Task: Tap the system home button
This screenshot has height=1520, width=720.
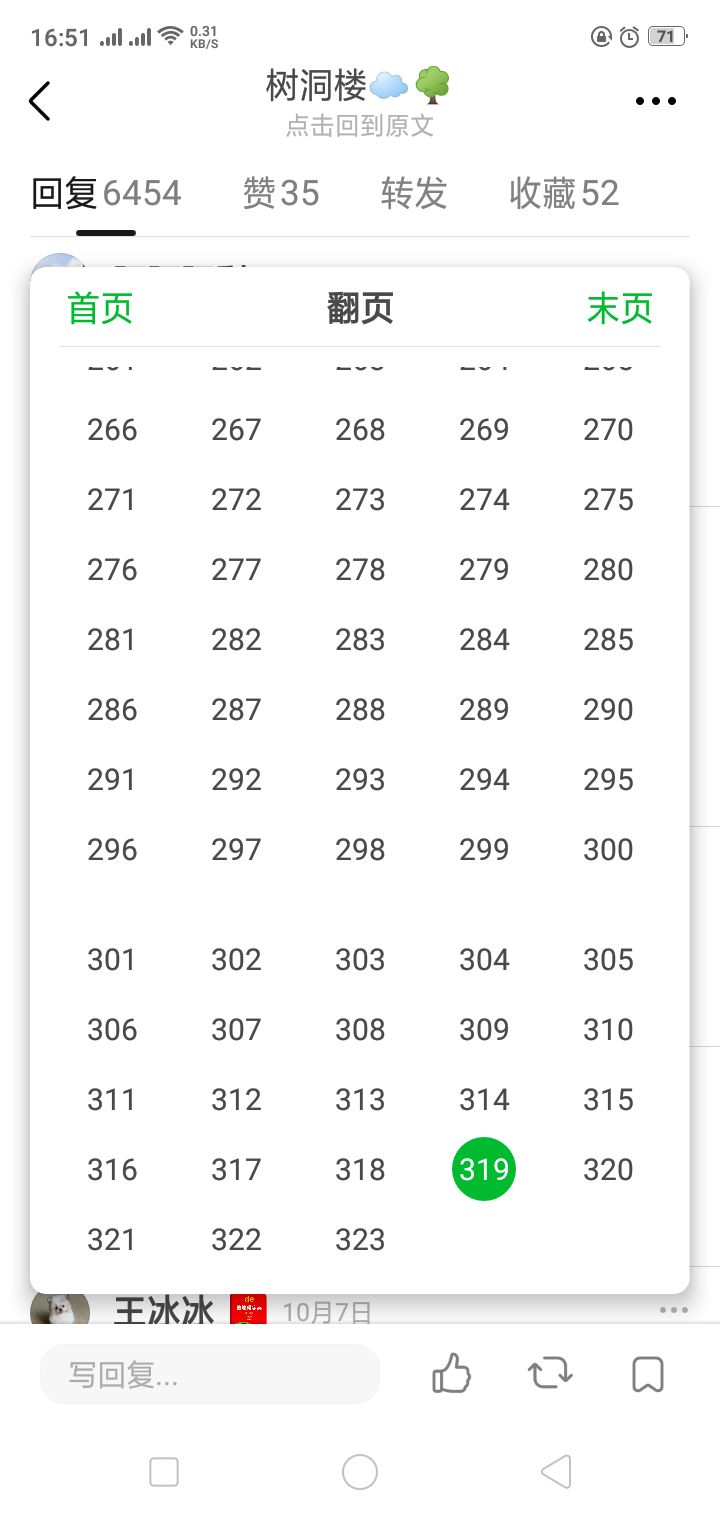Action: point(360,1472)
